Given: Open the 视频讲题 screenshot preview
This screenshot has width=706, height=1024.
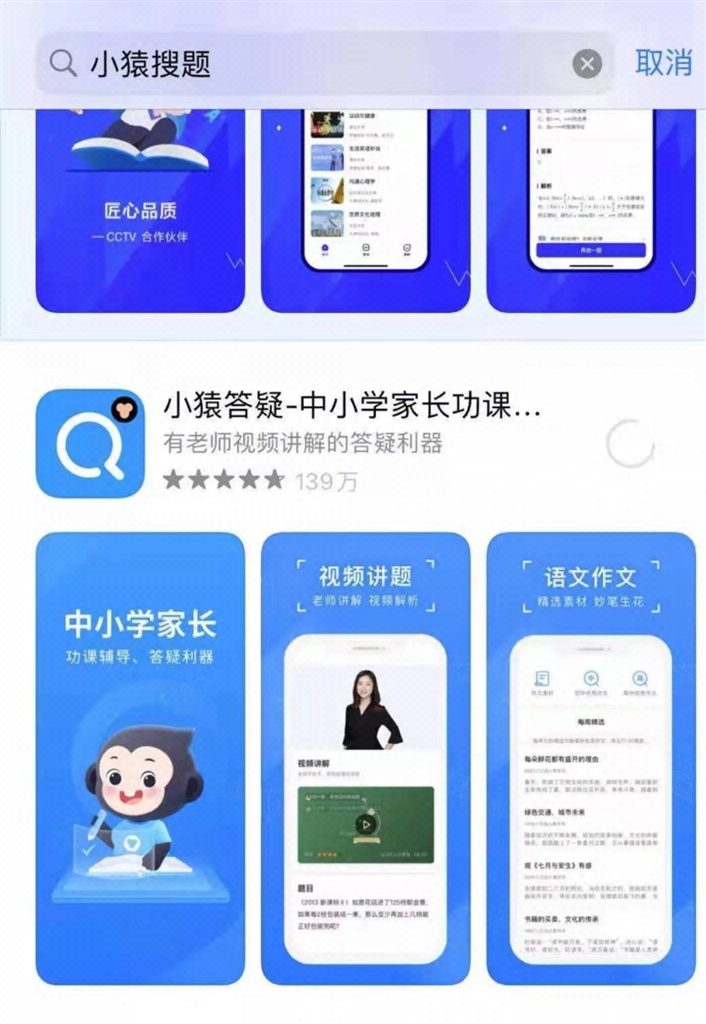Looking at the screenshot, I should tap(365, 758).
